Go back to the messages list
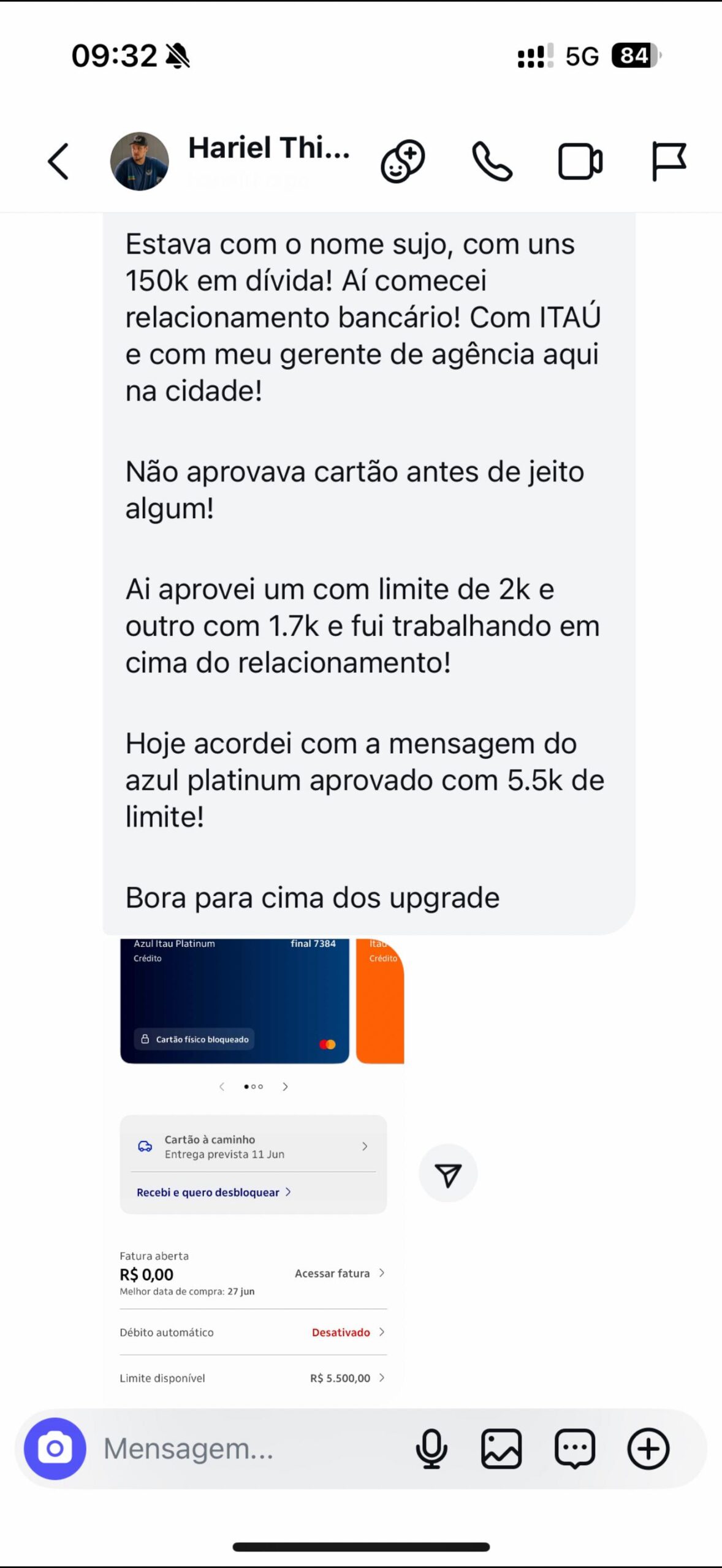The width and height of the screenshot is (722, 1568). 58,162
